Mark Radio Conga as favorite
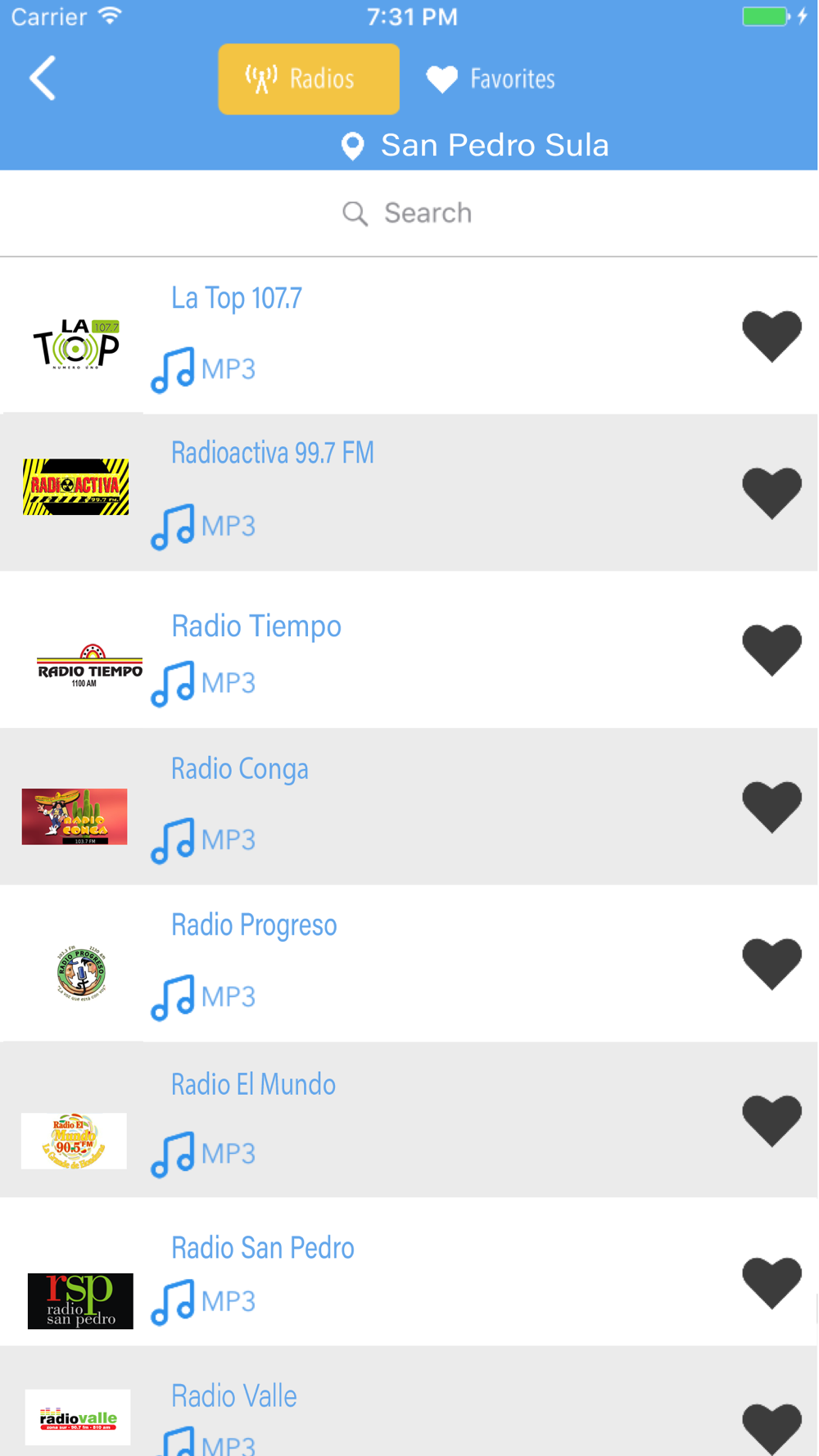 pyautogui.click(x=771, y=807)
